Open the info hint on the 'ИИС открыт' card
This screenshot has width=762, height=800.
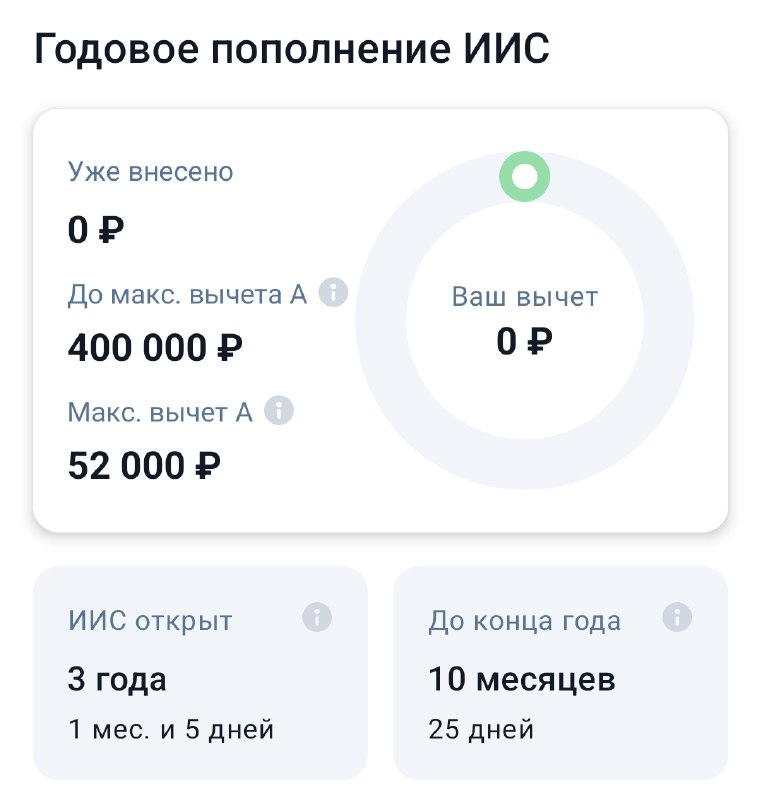pyautogui.click(x=317, y=617)
